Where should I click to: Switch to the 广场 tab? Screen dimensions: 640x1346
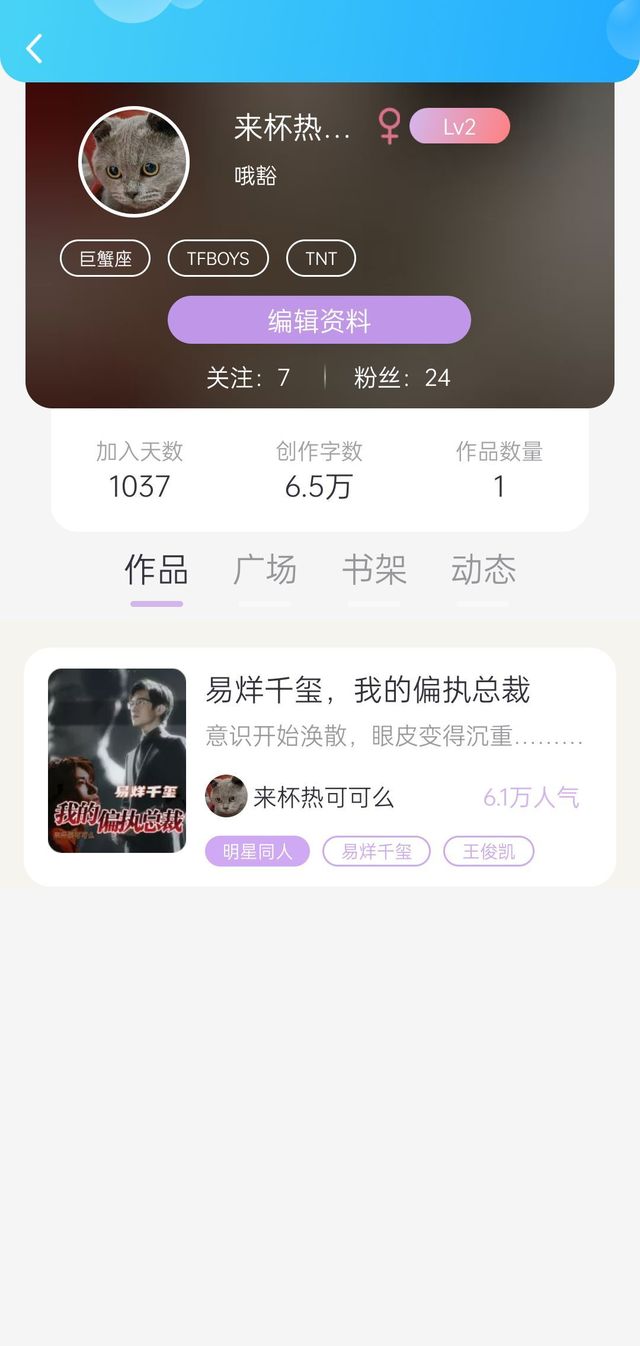[x=265, y=570]
